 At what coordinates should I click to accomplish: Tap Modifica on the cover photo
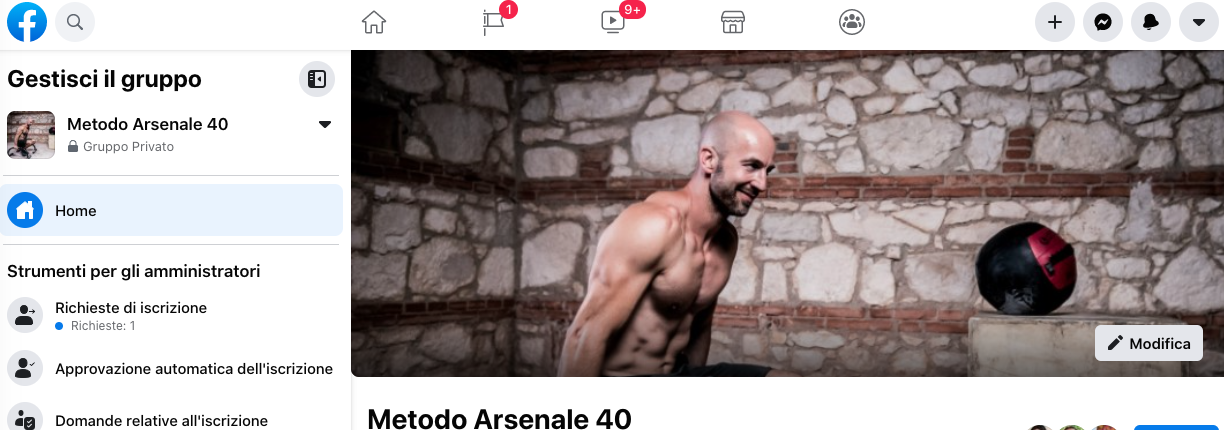point(1149,343)
